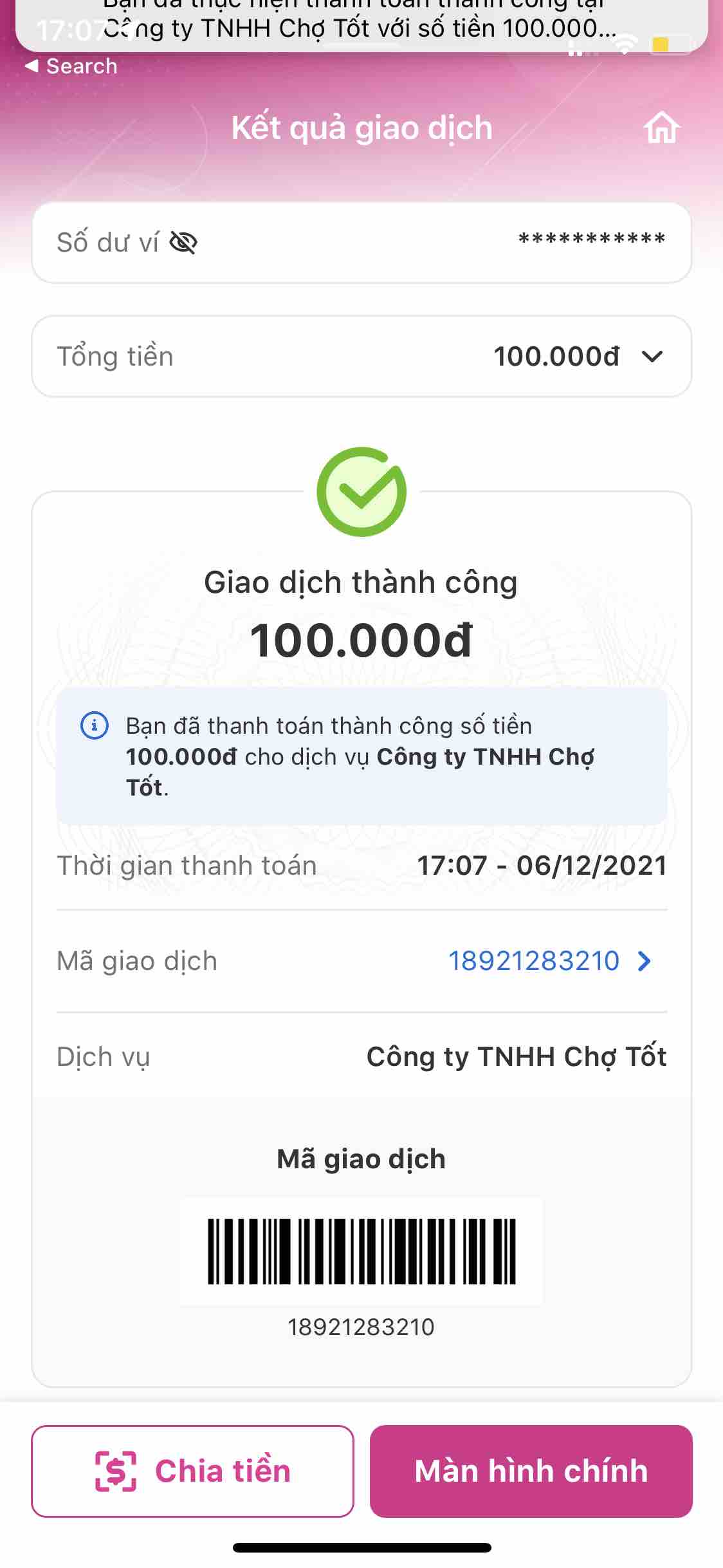Go to home via the house icon
Viewport: 723px width, 1568px height.
(661, 127)
